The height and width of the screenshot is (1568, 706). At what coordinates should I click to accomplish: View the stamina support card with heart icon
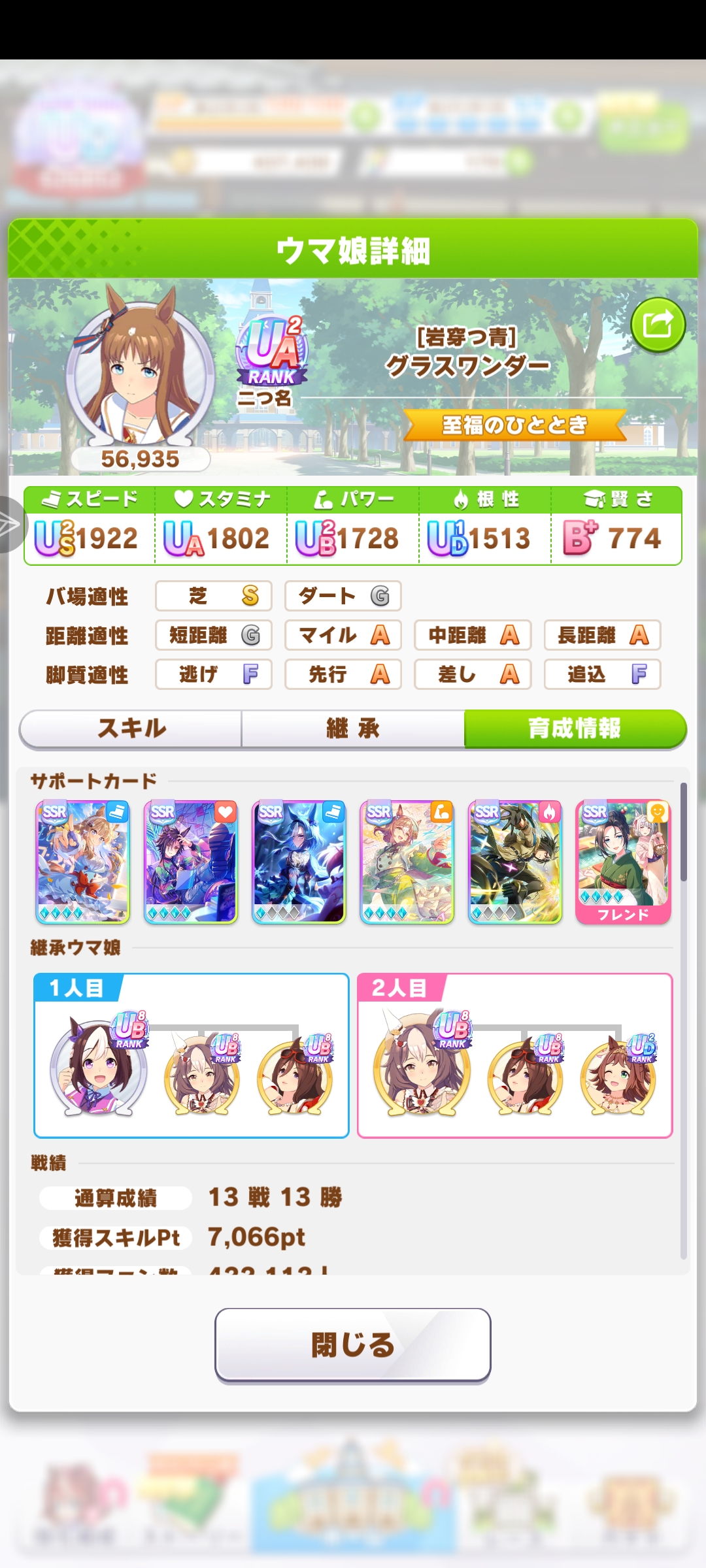click(x=190, y=862)
